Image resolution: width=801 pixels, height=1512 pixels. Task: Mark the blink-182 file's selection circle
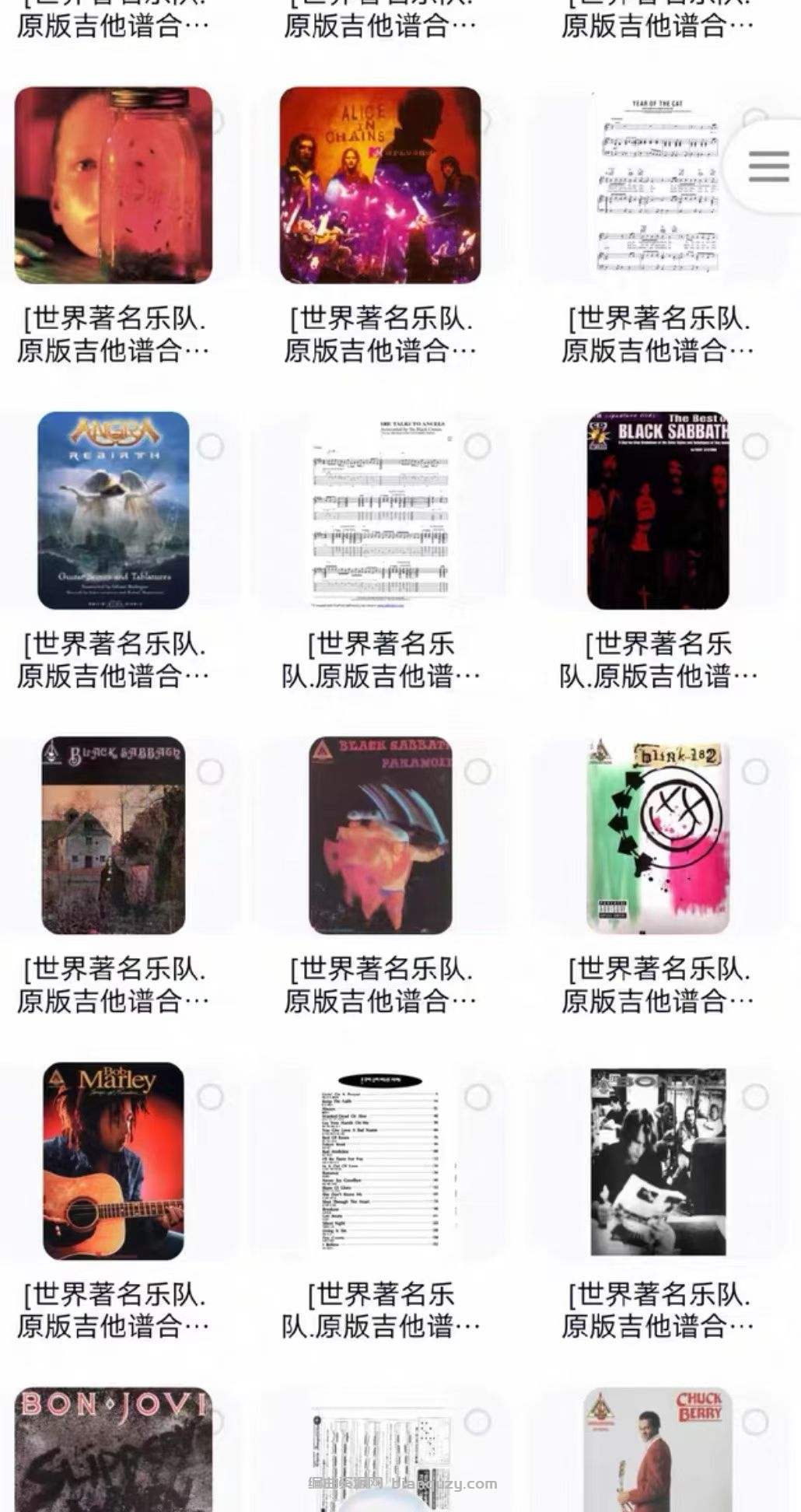755,772
